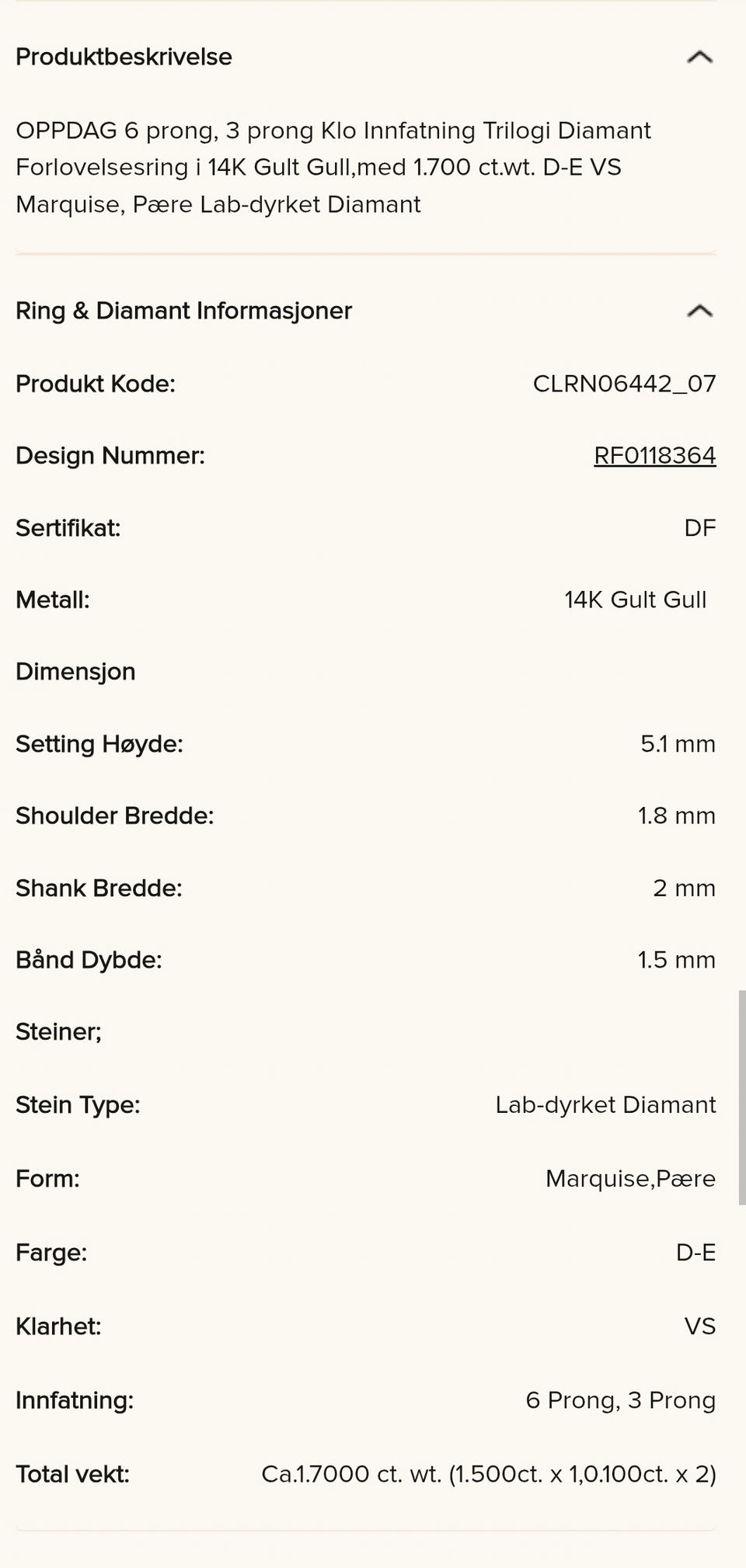Screen dimensions: 746x1568
Task: Open design number RF0118364 link
Action: coord(654,455)
